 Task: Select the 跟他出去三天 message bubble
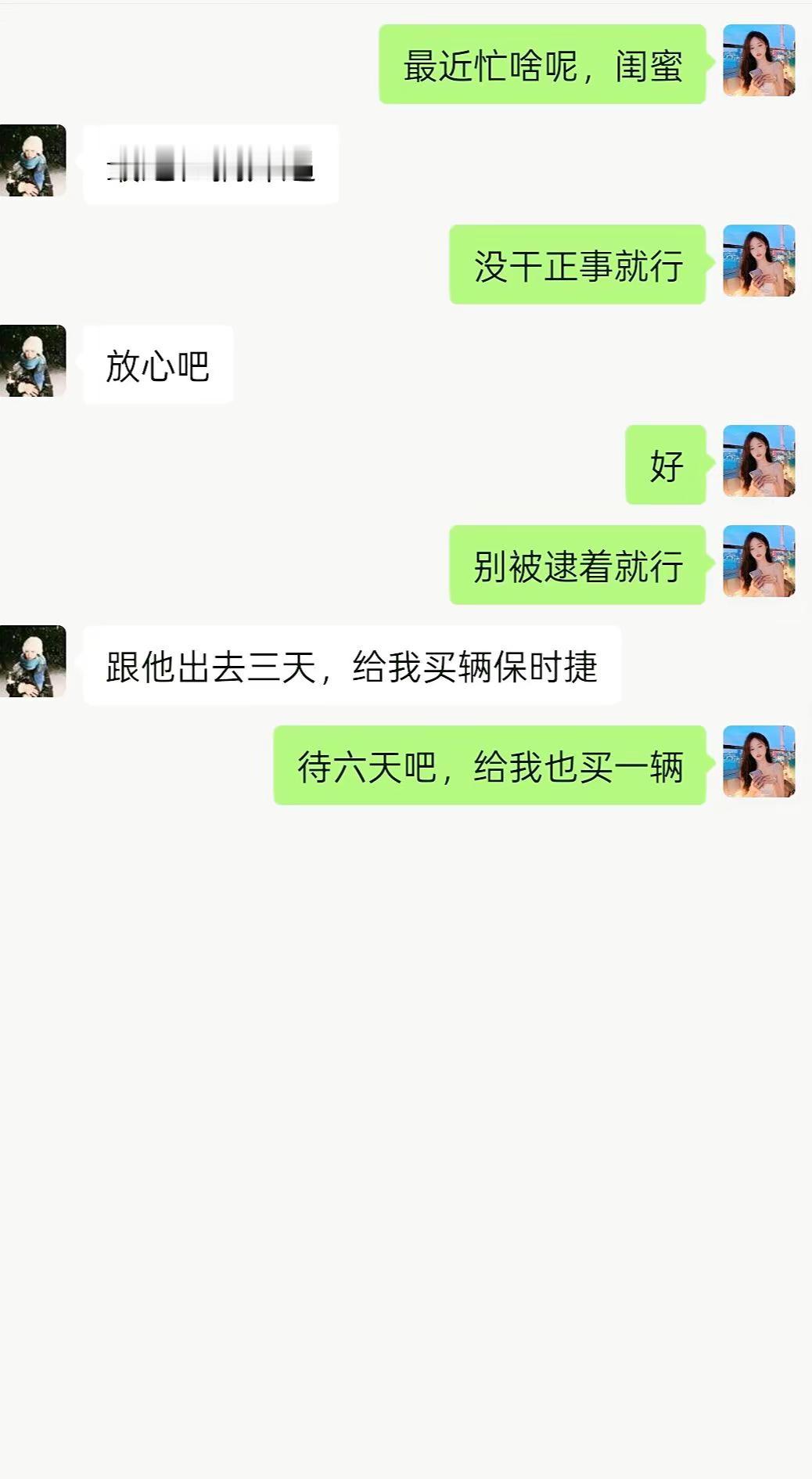[350, 664]
